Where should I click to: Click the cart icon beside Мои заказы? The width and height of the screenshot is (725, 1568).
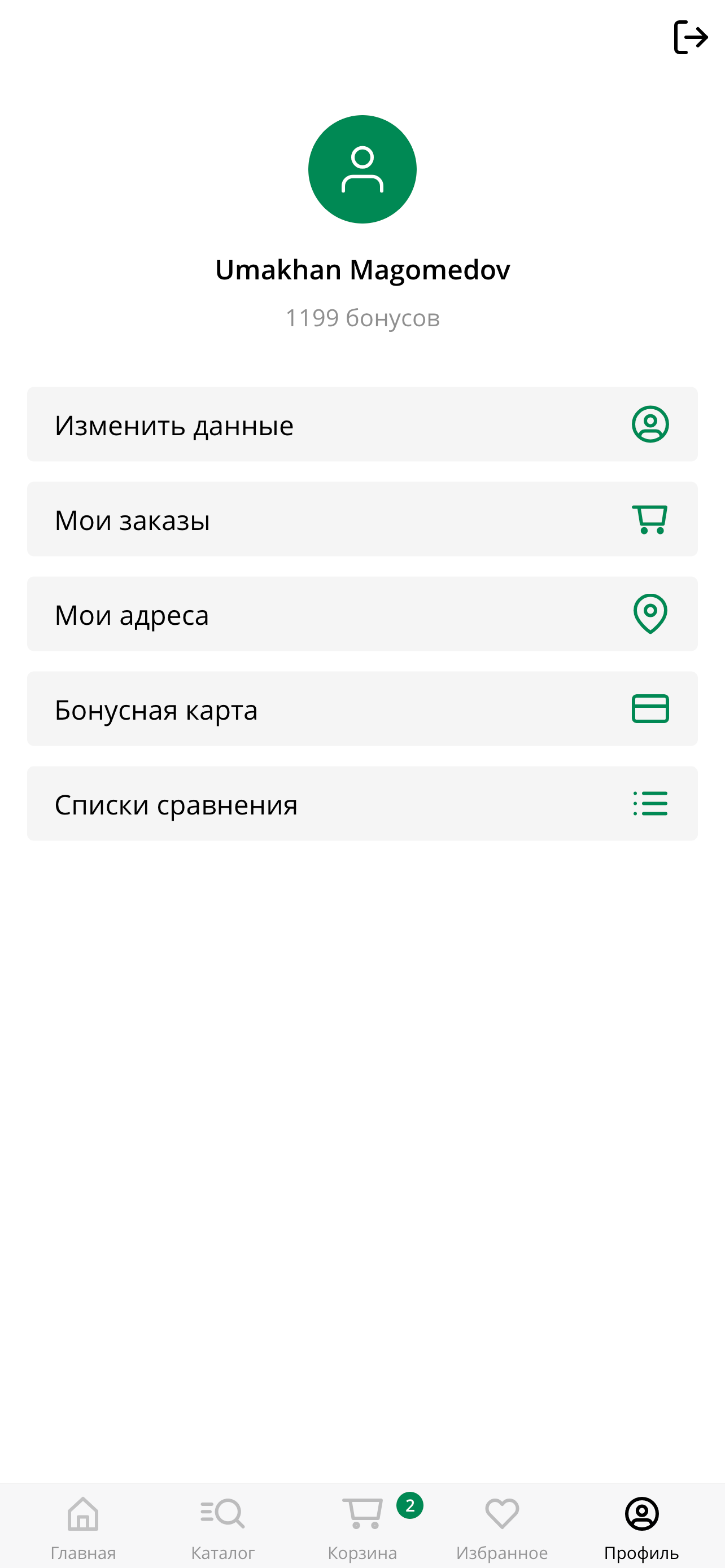(650, 519)
